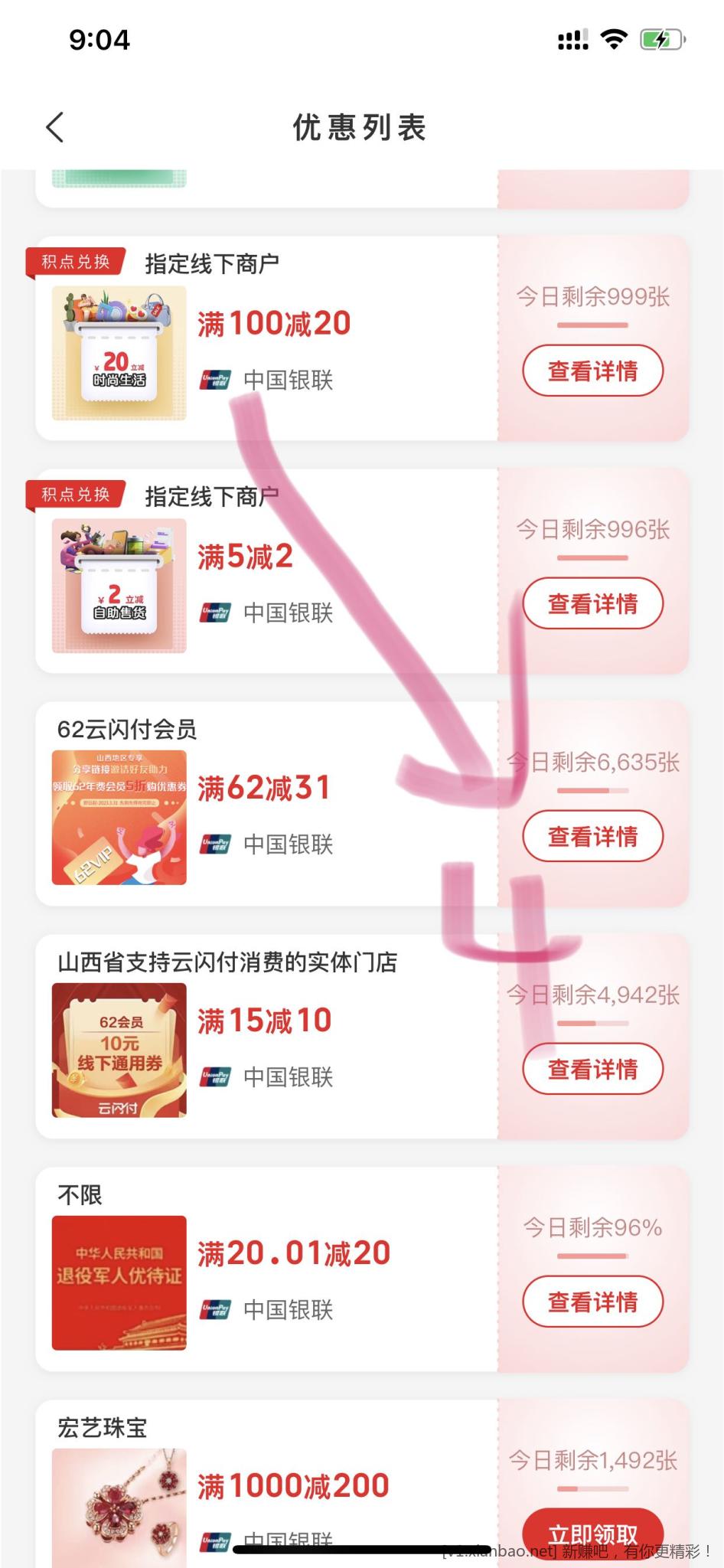724x1568 pixels.
Task: Open the 时尚生活 coupon image
Action: [x=119, y=353]
